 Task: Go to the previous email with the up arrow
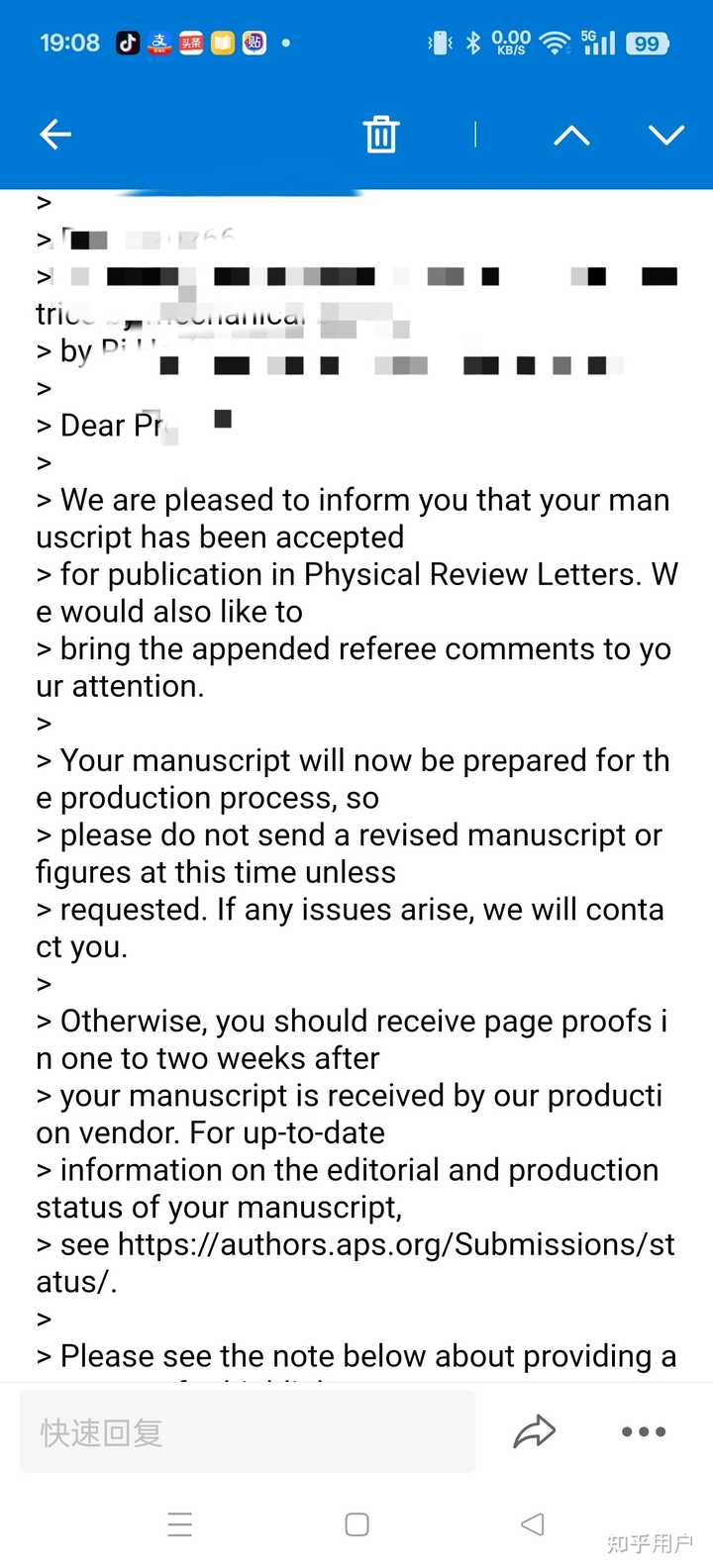[x=571, y=136]
